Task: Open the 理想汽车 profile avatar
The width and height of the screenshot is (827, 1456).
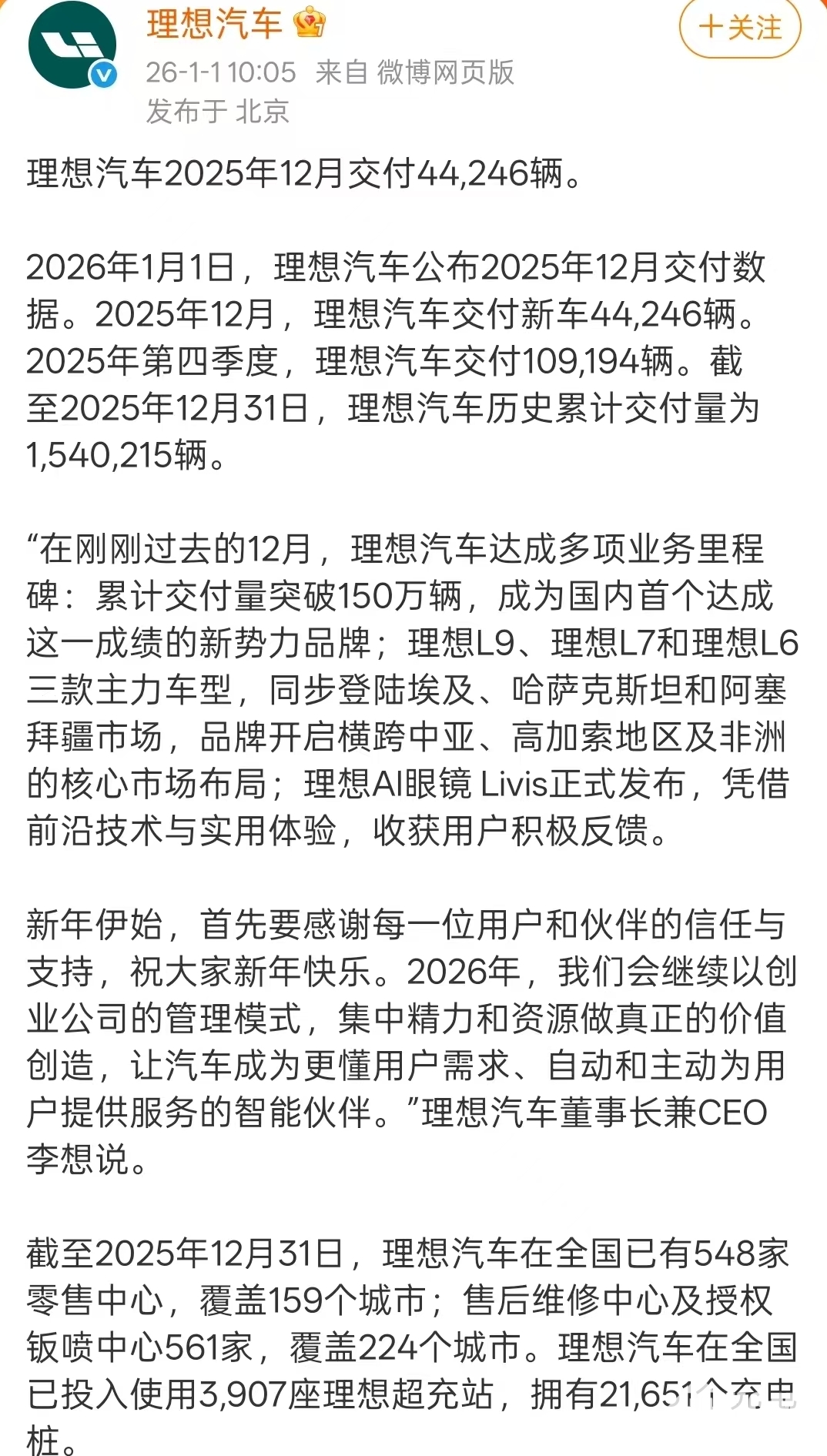Action: tap(72, 45)
